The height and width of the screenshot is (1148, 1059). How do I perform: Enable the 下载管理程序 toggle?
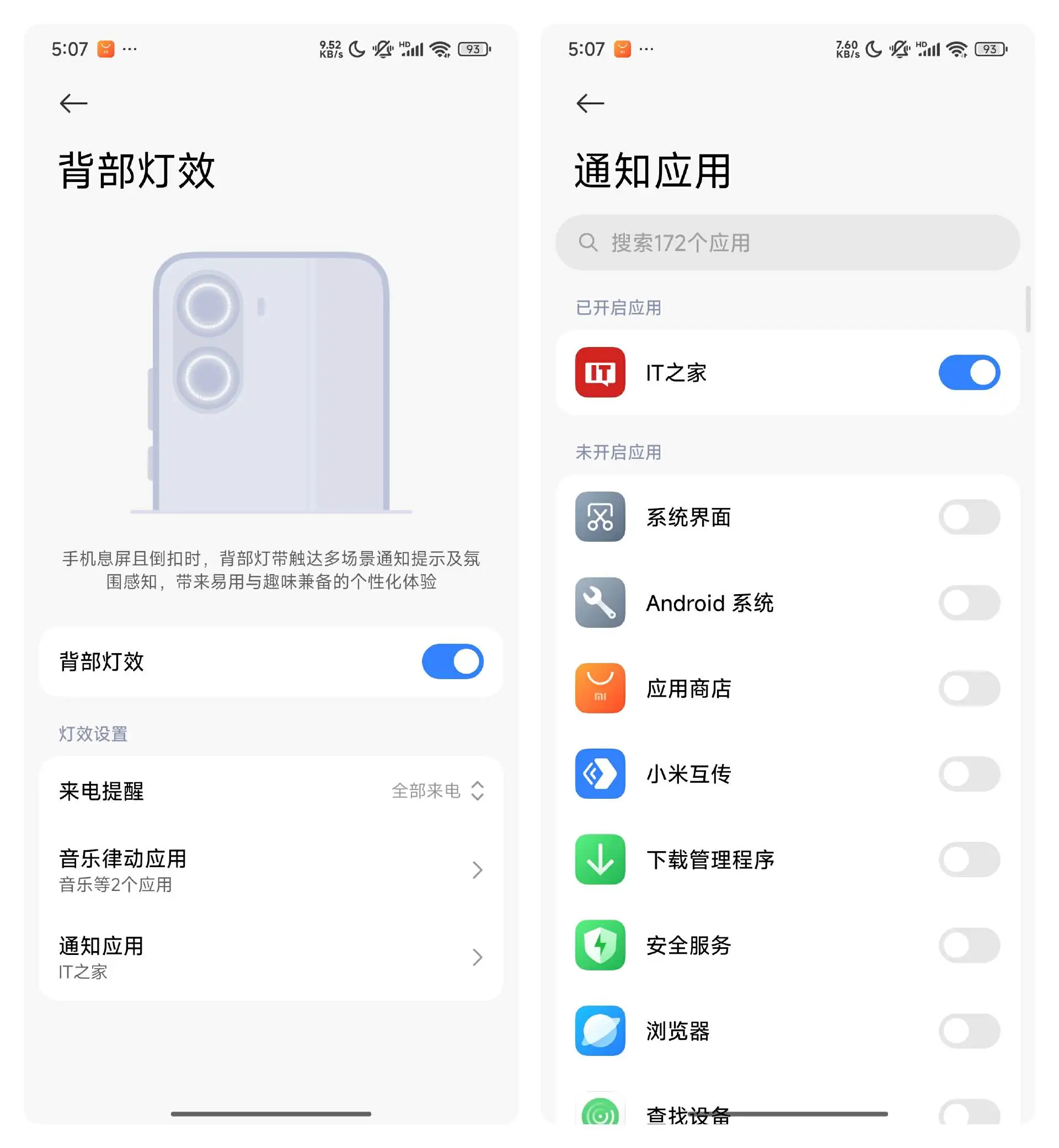969,859
